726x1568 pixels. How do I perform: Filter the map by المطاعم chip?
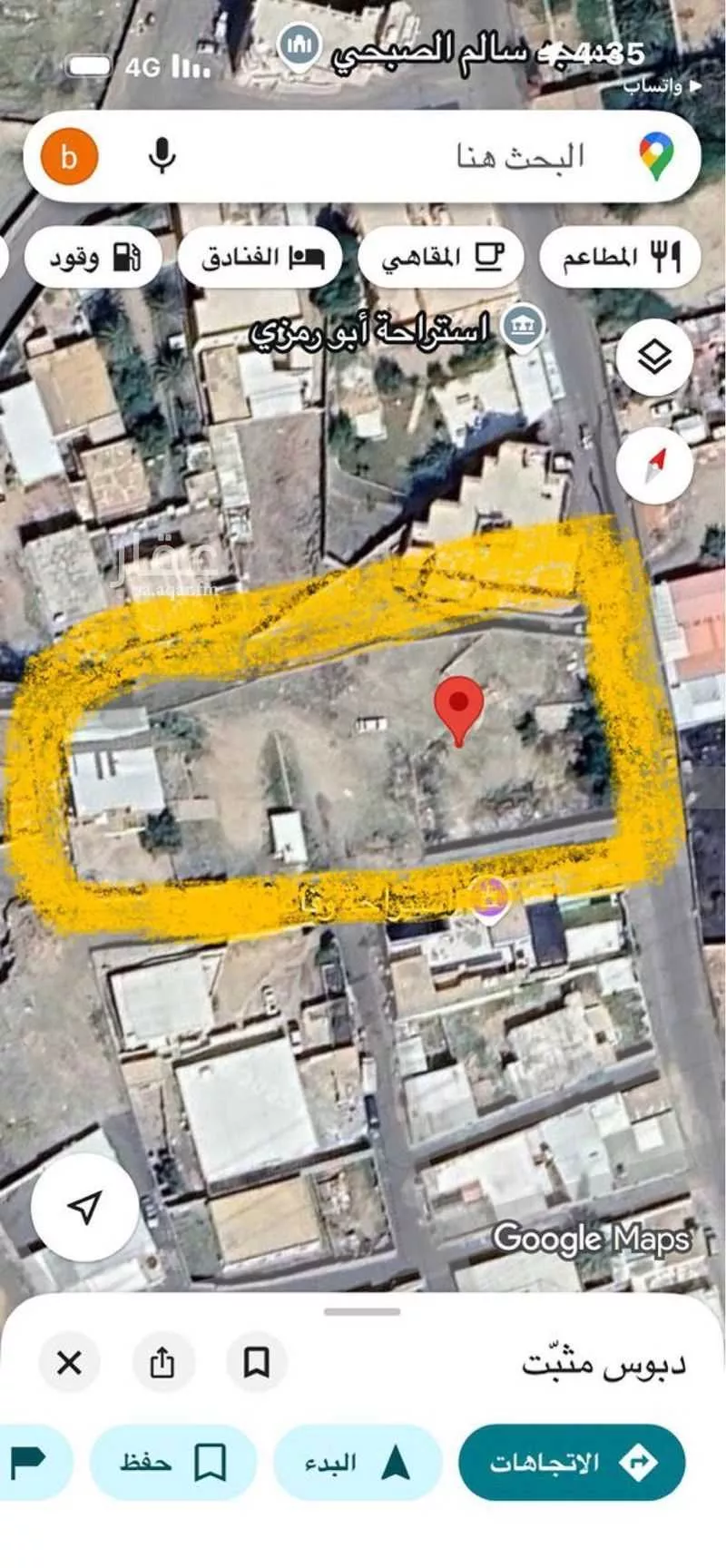(621, 258)
